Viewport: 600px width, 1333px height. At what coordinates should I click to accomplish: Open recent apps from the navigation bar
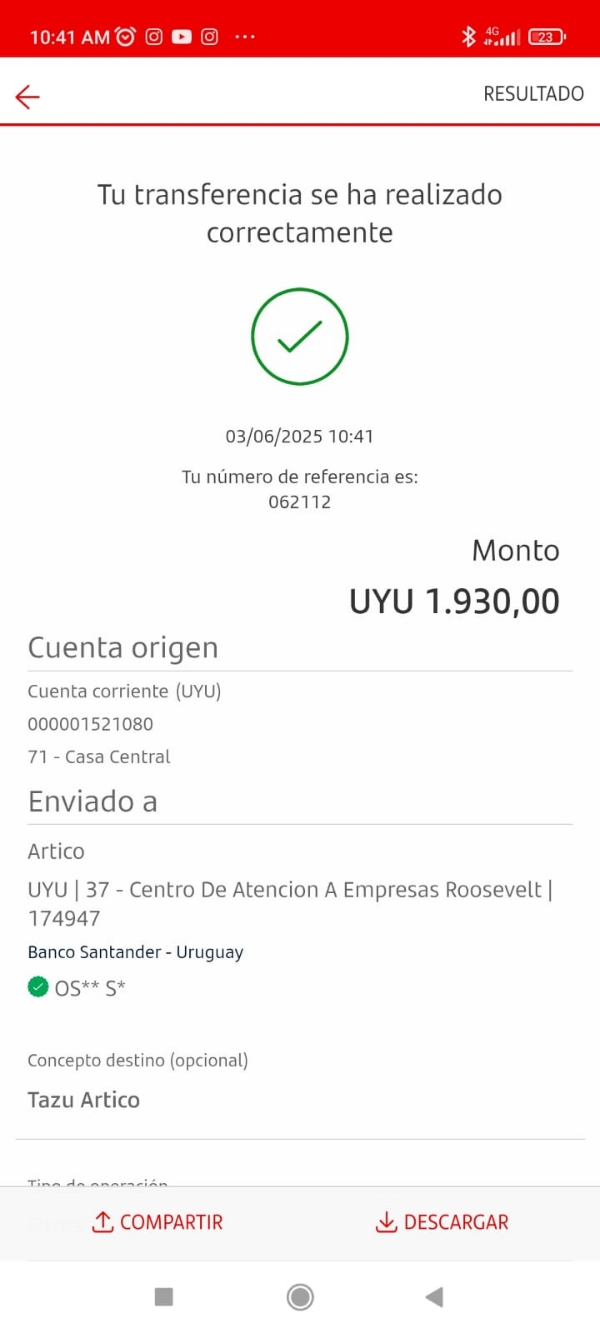pyautogui.click(x=164, y=1297)
